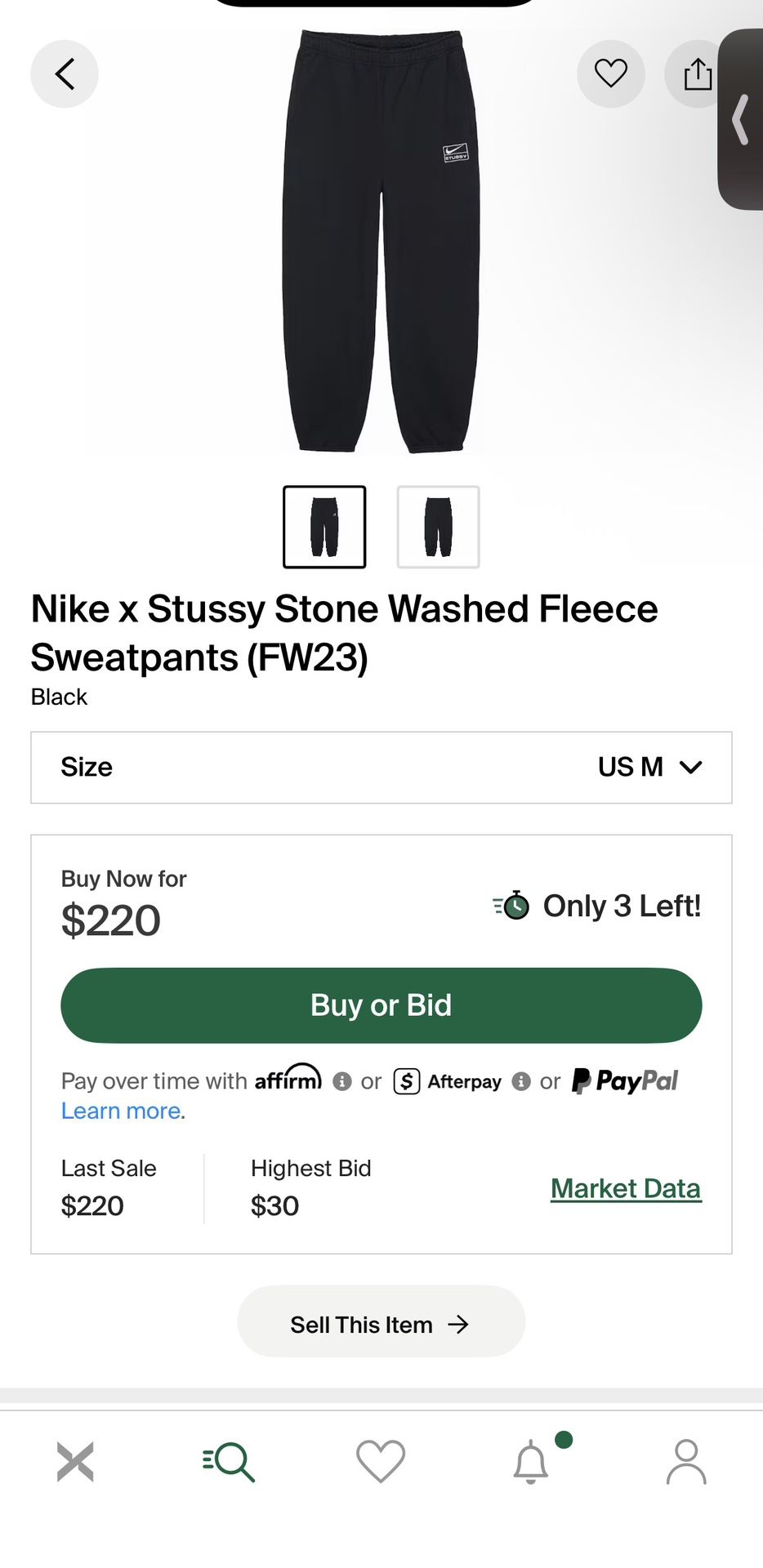Open Market Data
This screenshot has height=1568, width=763.
tap(626, 1188)
